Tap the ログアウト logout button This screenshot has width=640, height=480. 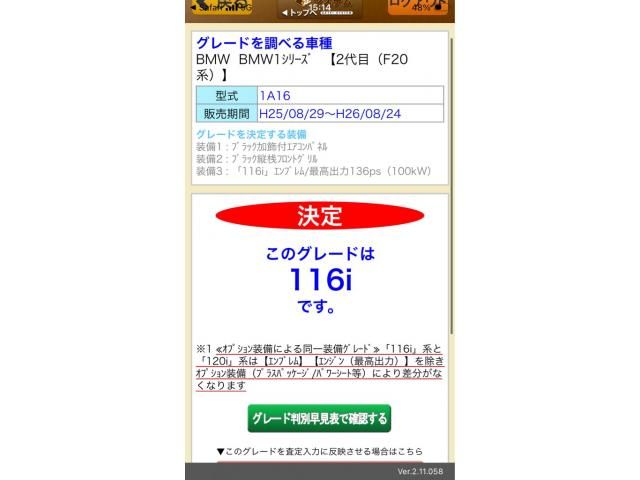(417, 8)
